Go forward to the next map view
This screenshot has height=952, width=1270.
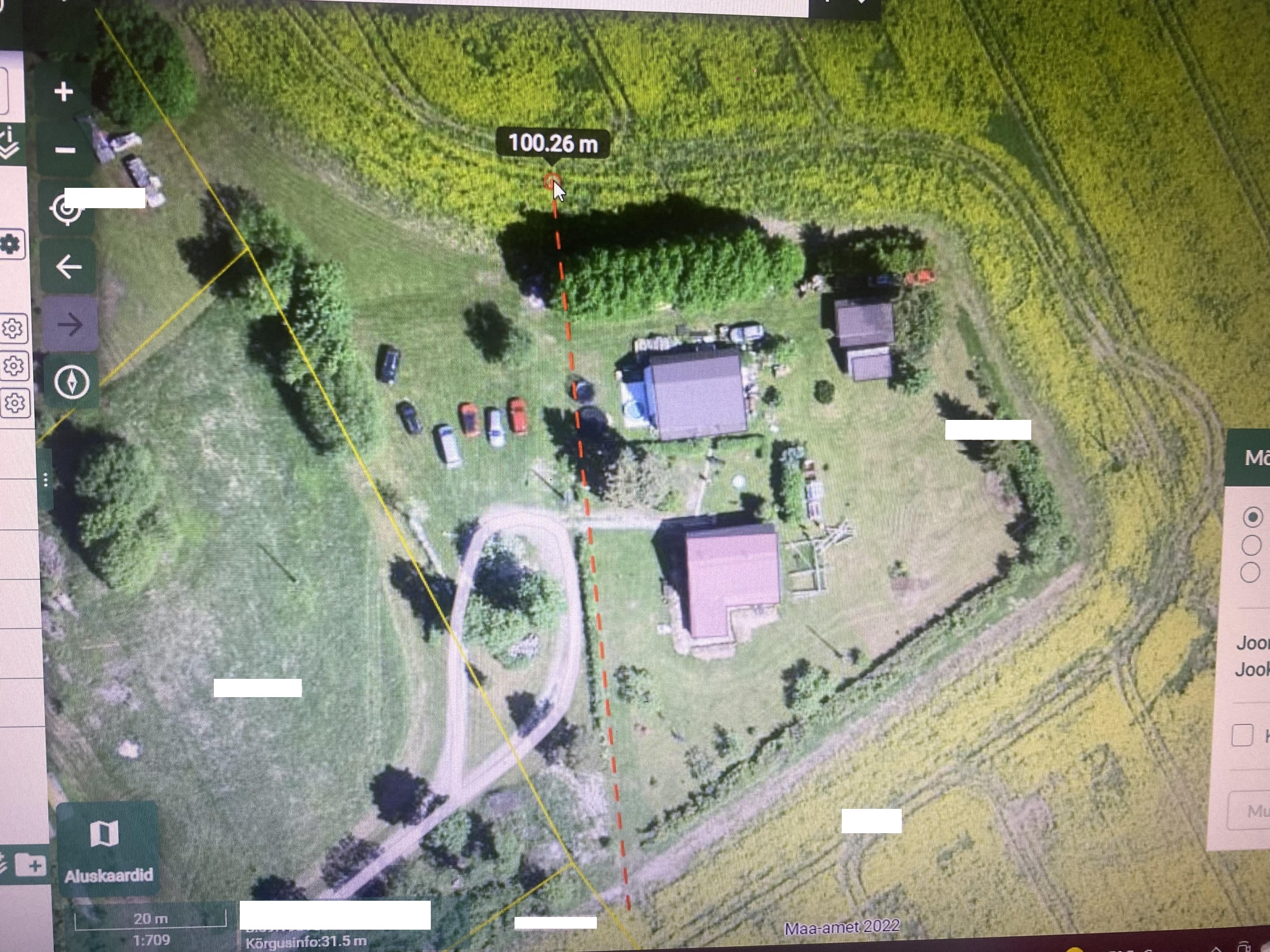click(x=70, y=325)
